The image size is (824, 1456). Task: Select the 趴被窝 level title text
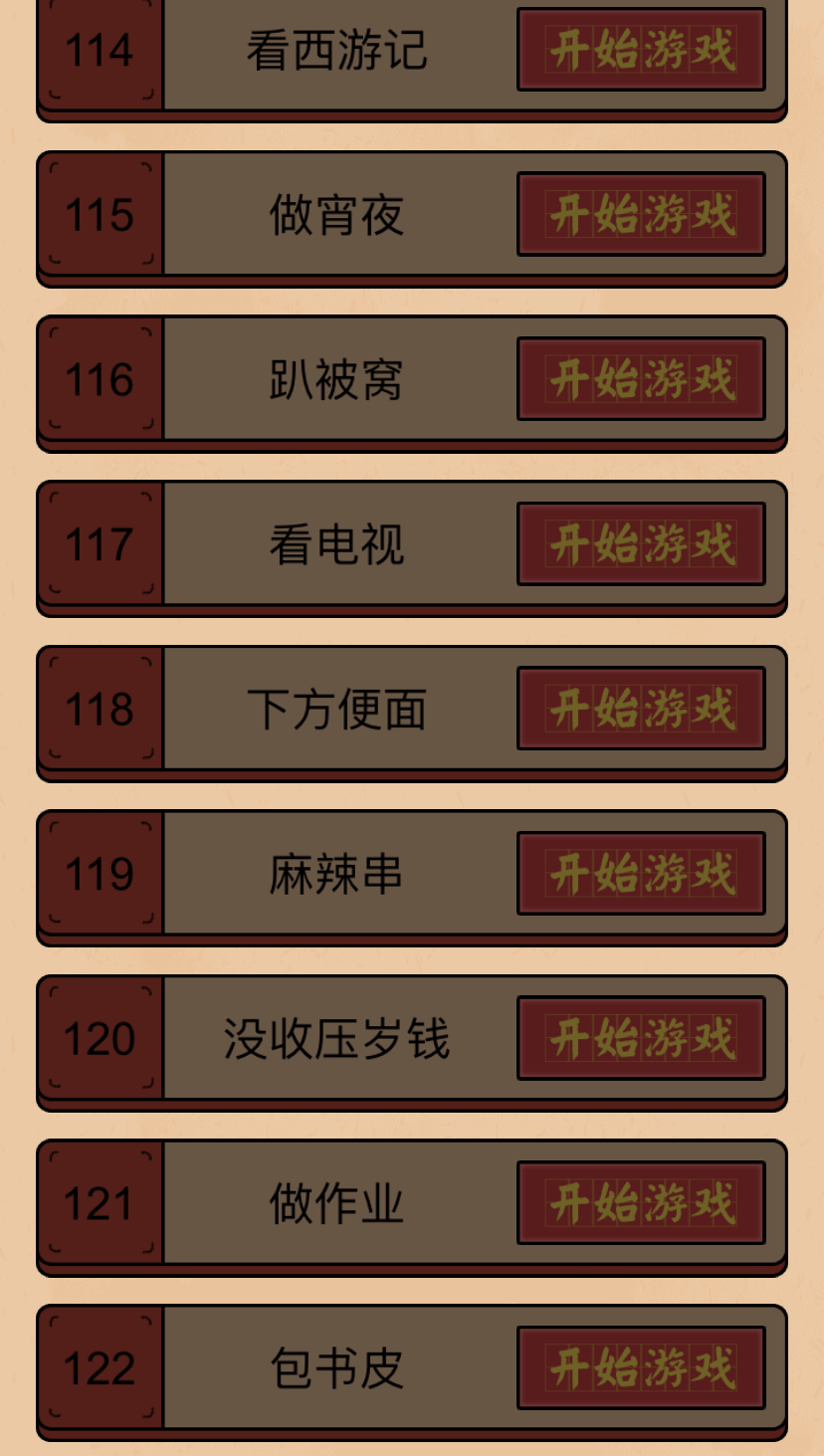coord(334,379)
